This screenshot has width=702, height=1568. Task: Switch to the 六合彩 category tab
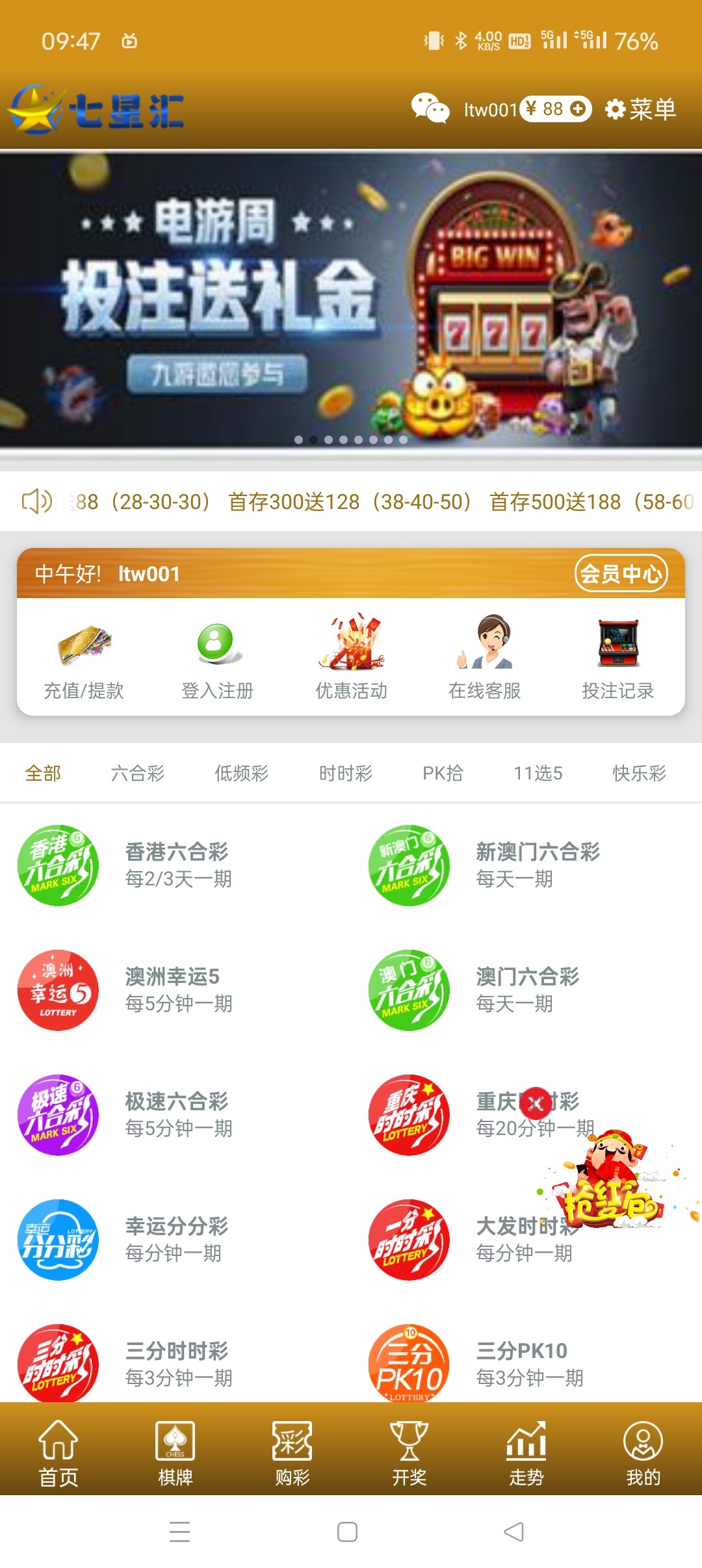[136, 774]
